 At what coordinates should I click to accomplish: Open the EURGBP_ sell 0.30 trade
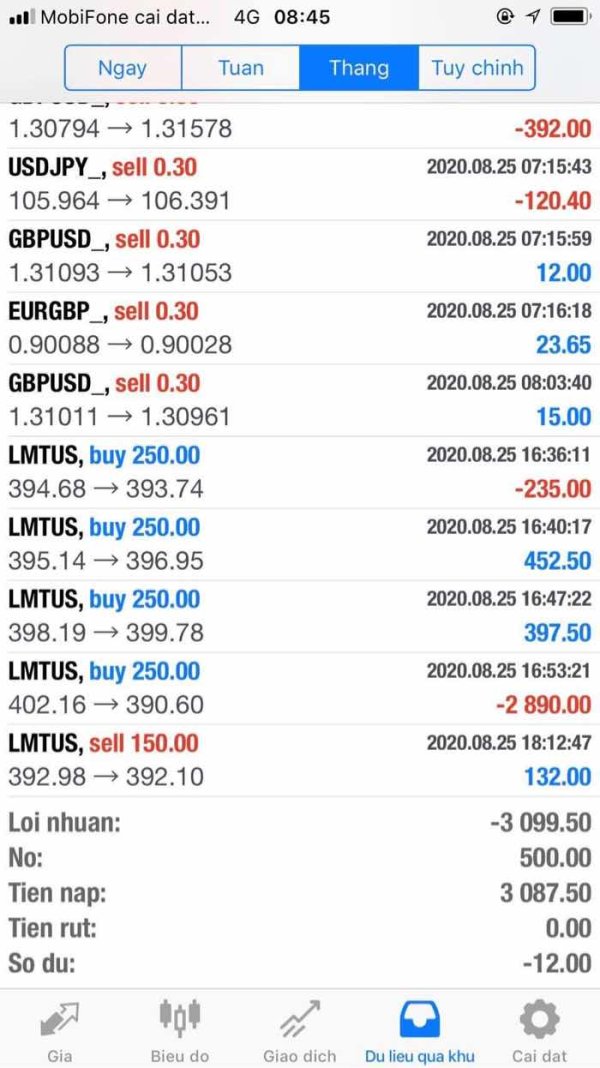click(300, 328)
